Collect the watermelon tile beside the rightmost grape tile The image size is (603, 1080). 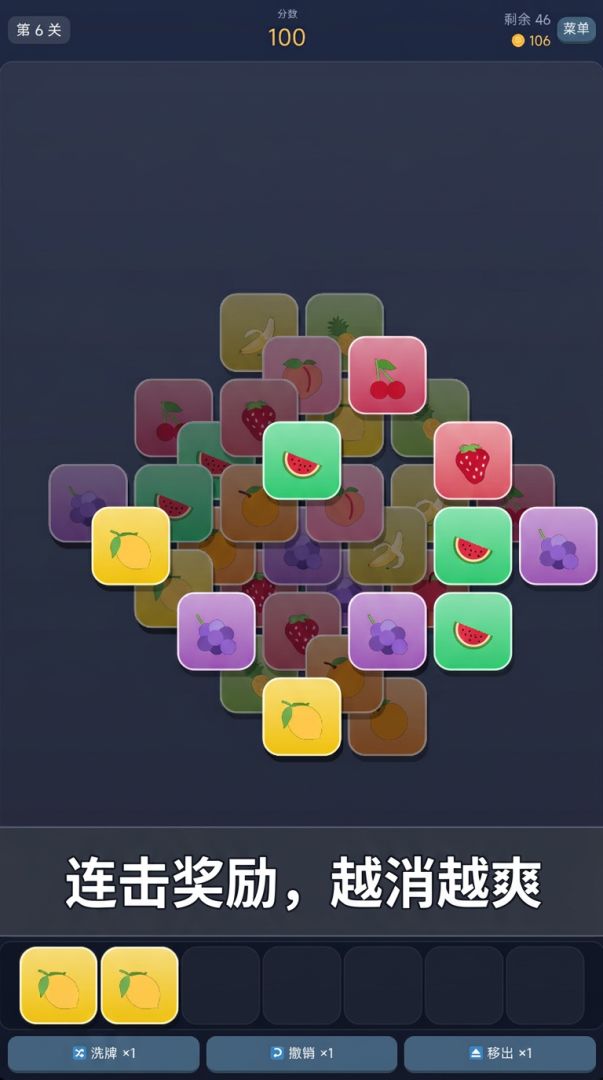click(473, 546)
